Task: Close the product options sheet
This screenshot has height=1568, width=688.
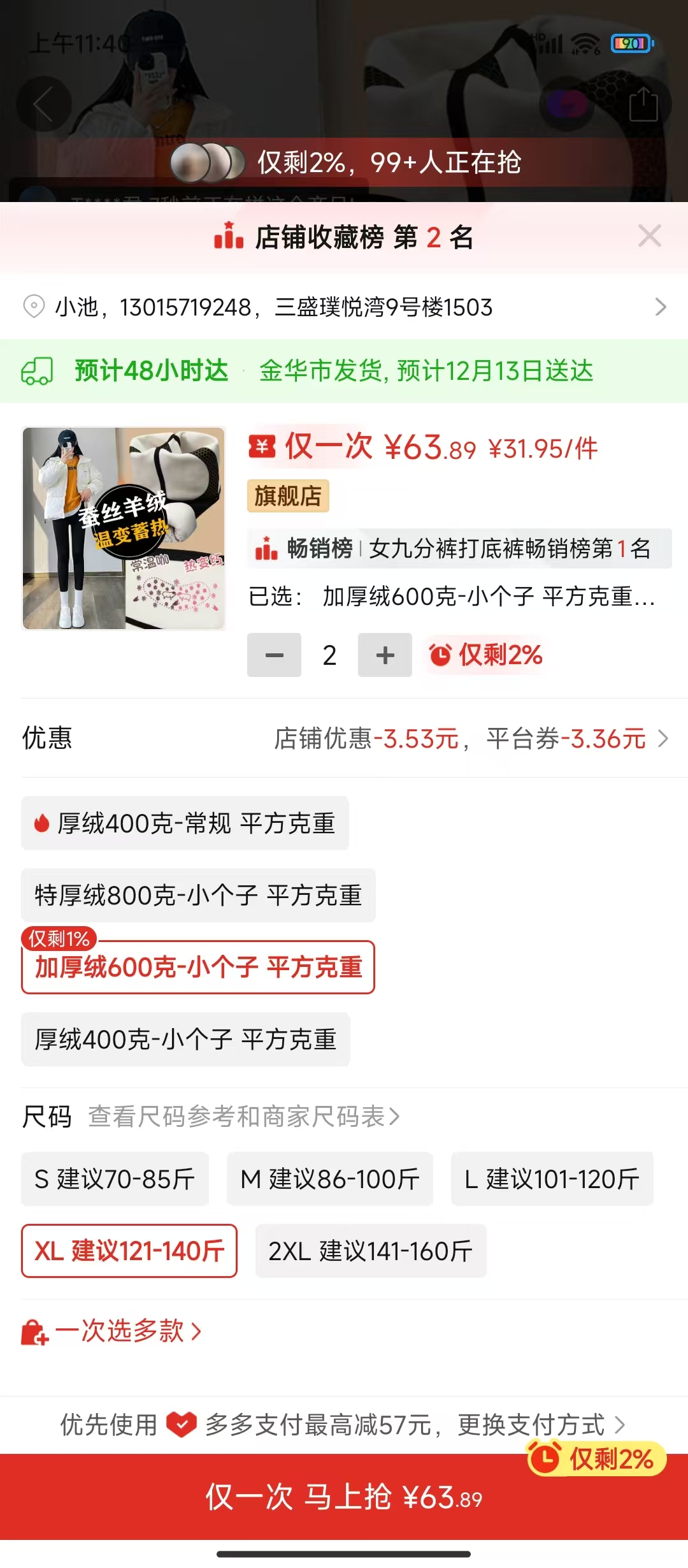Action: point(649,236)
